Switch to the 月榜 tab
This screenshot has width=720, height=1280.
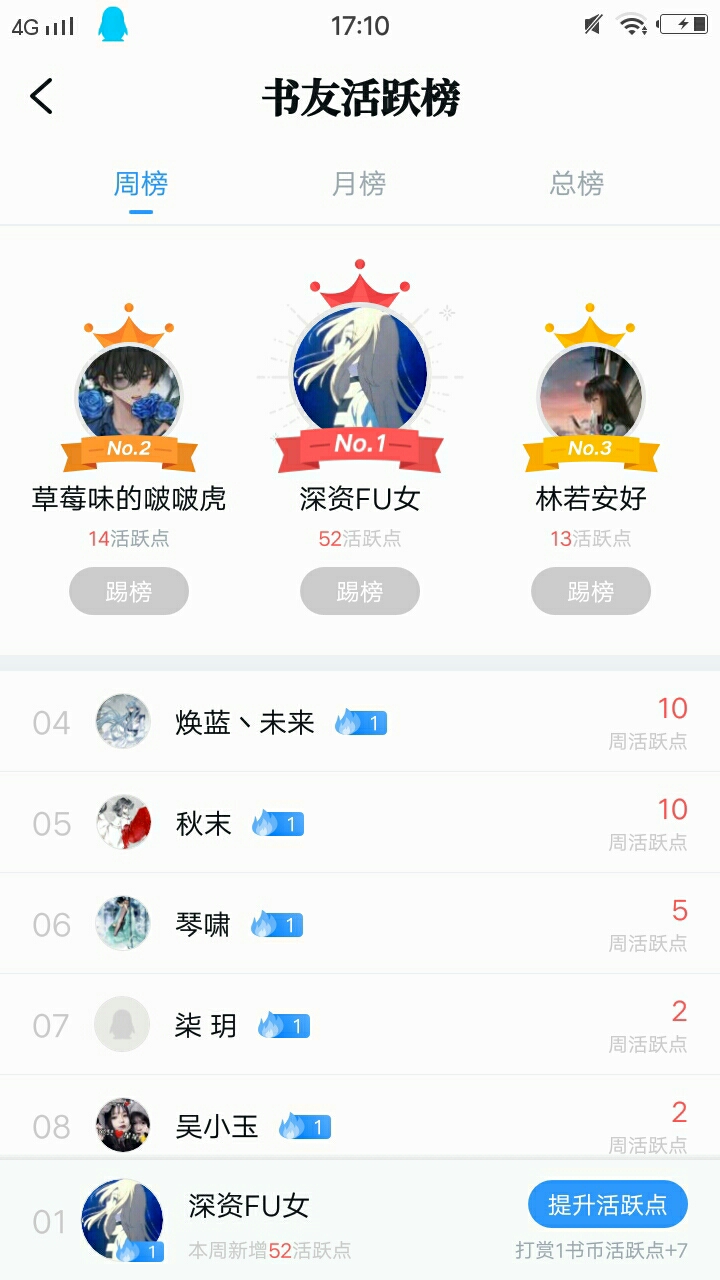(x=359, y=184)
